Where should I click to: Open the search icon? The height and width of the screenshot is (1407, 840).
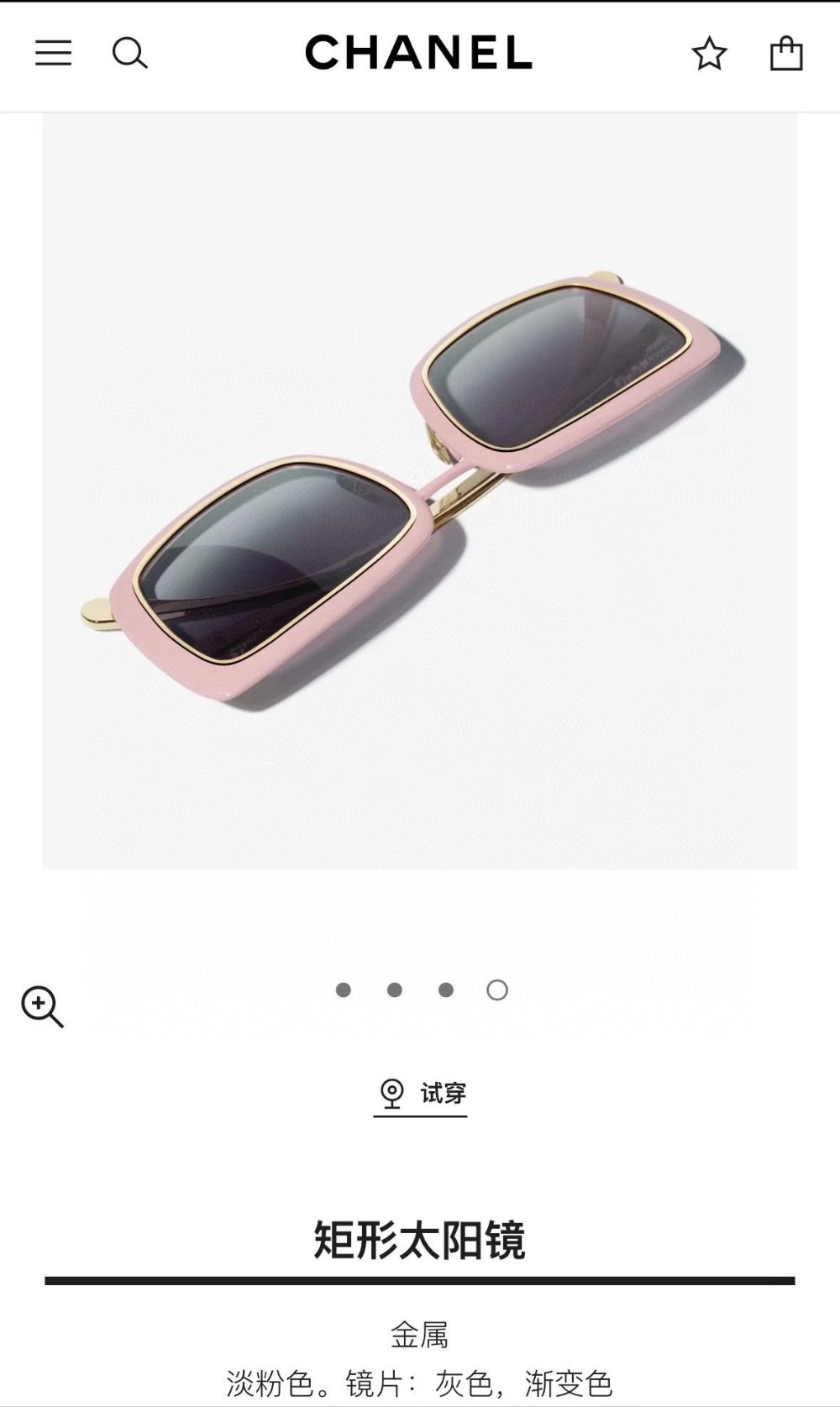[129, 54]
